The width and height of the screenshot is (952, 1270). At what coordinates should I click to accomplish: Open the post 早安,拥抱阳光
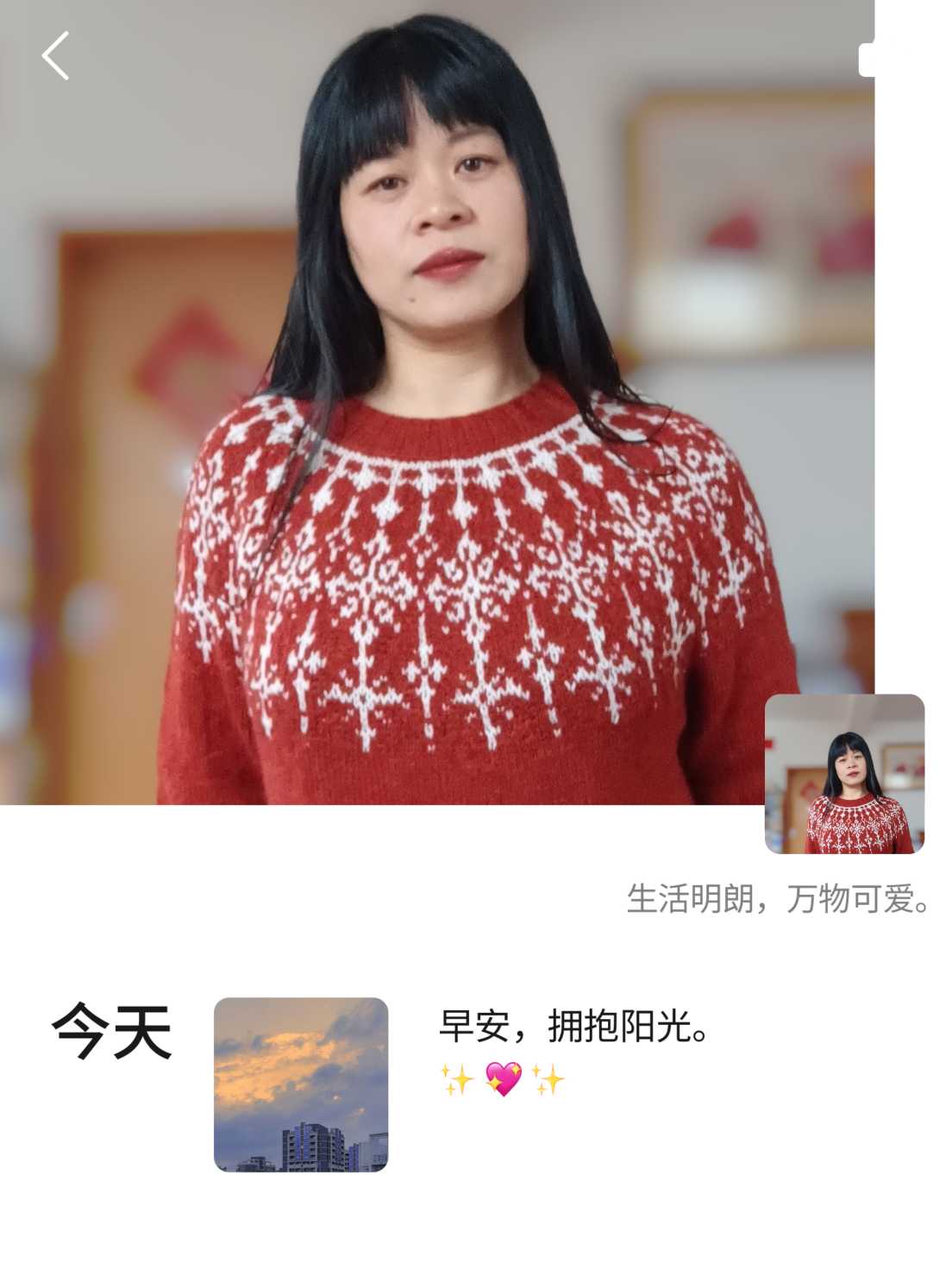(573, 1027)
